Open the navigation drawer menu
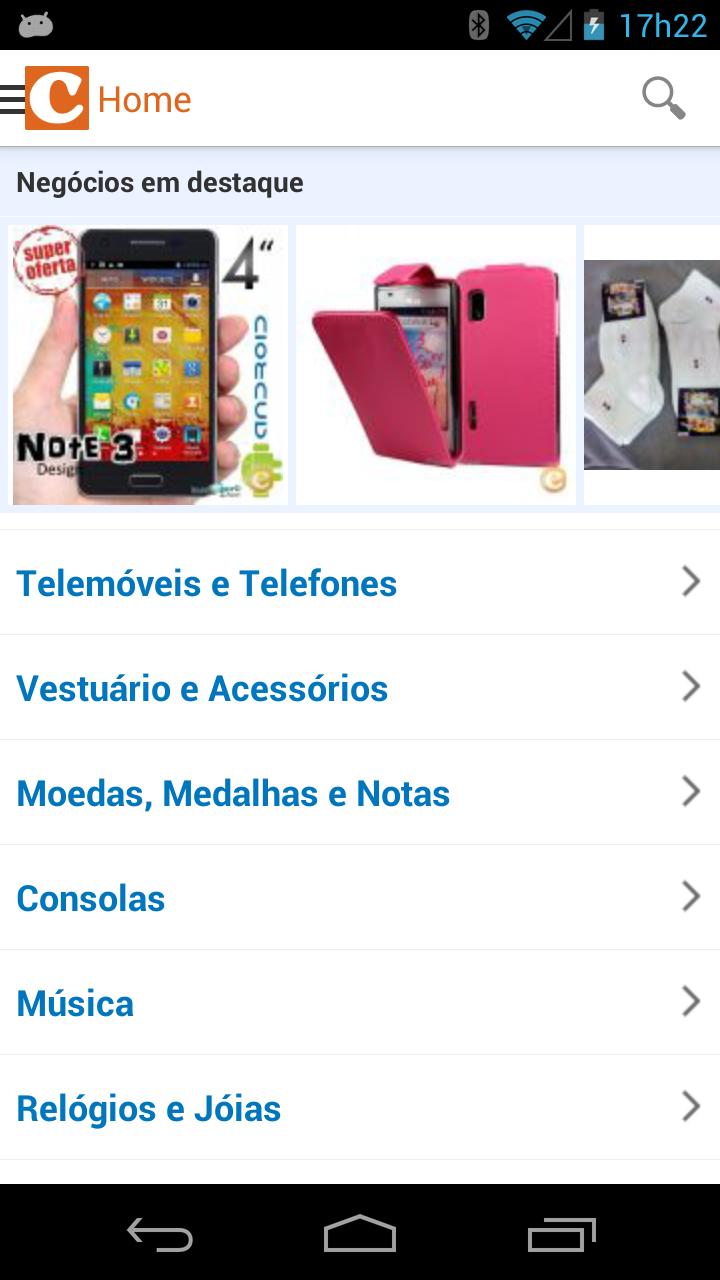This screenshot has height=1280, width=720. [x=10, y=97]
